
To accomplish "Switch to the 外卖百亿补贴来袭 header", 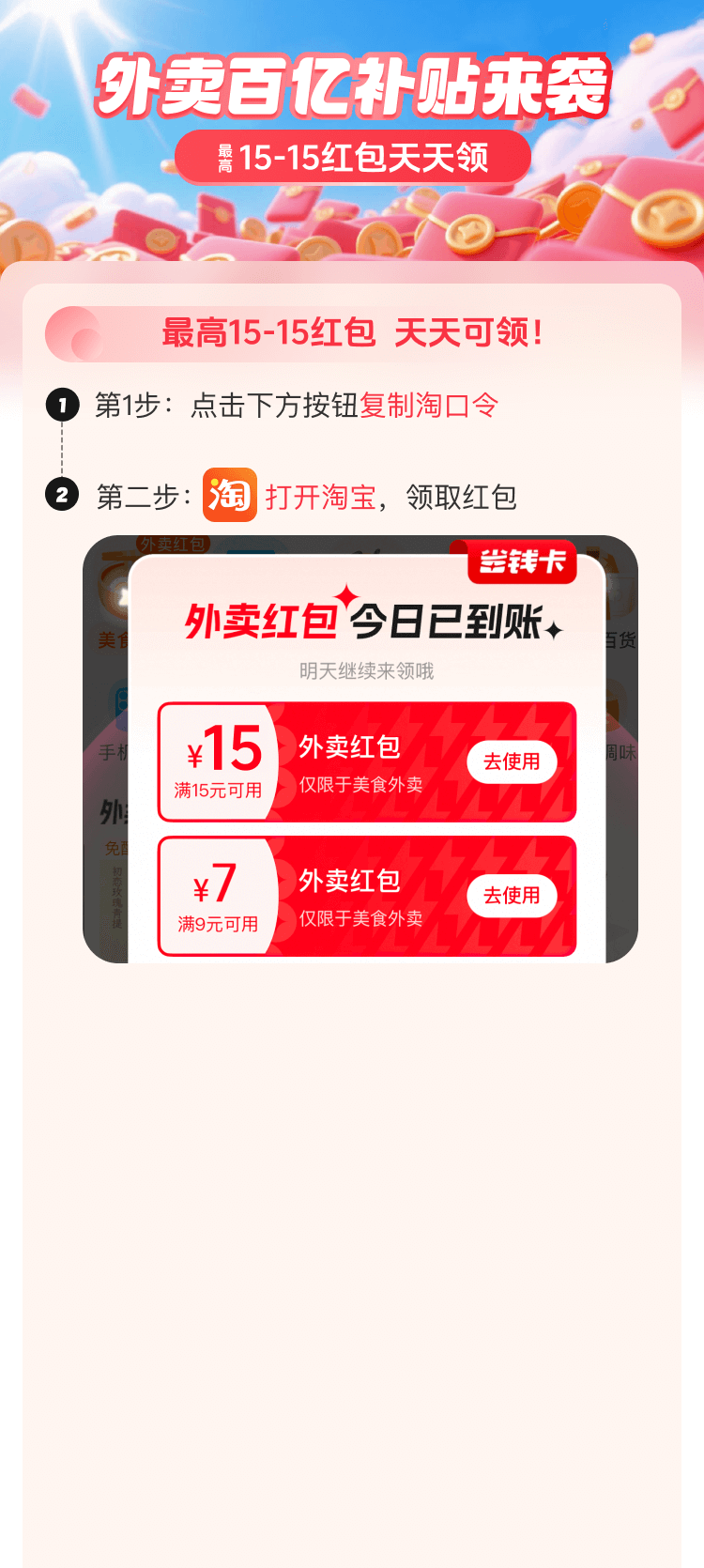I will pos(352,89).
